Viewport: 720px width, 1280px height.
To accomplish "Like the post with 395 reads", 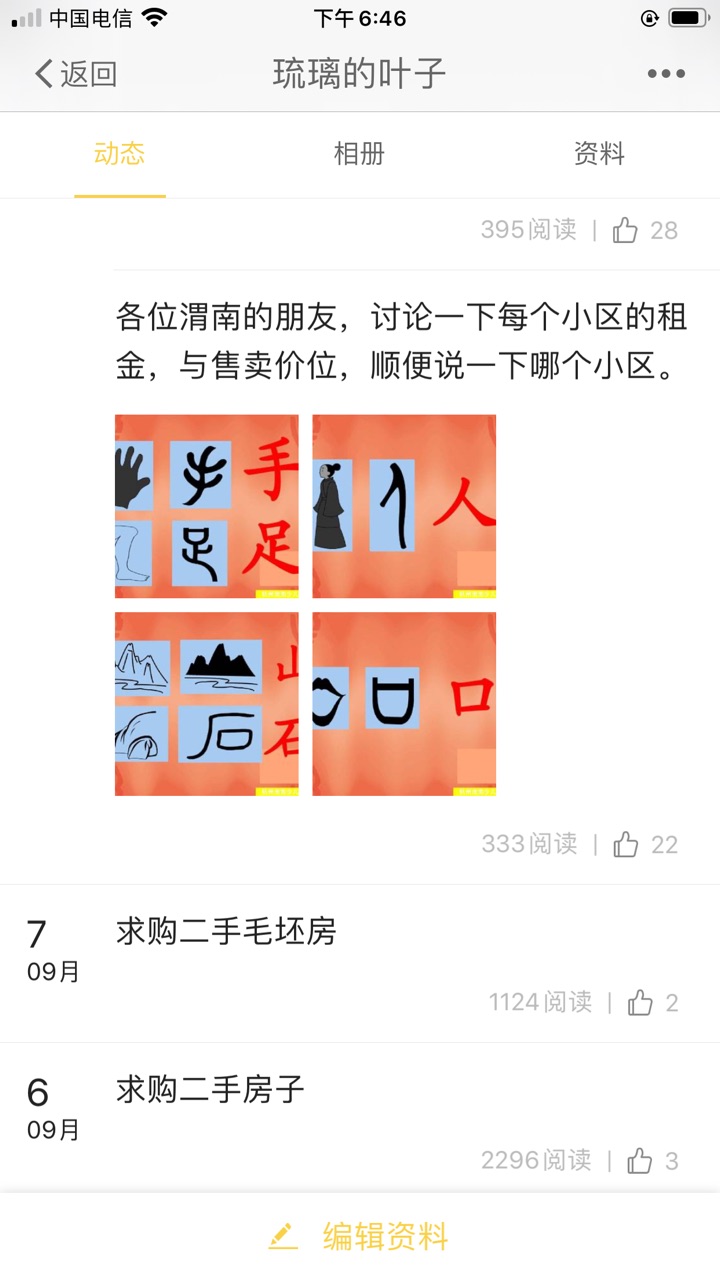I will pyautogui.click(x=627, y=231).
